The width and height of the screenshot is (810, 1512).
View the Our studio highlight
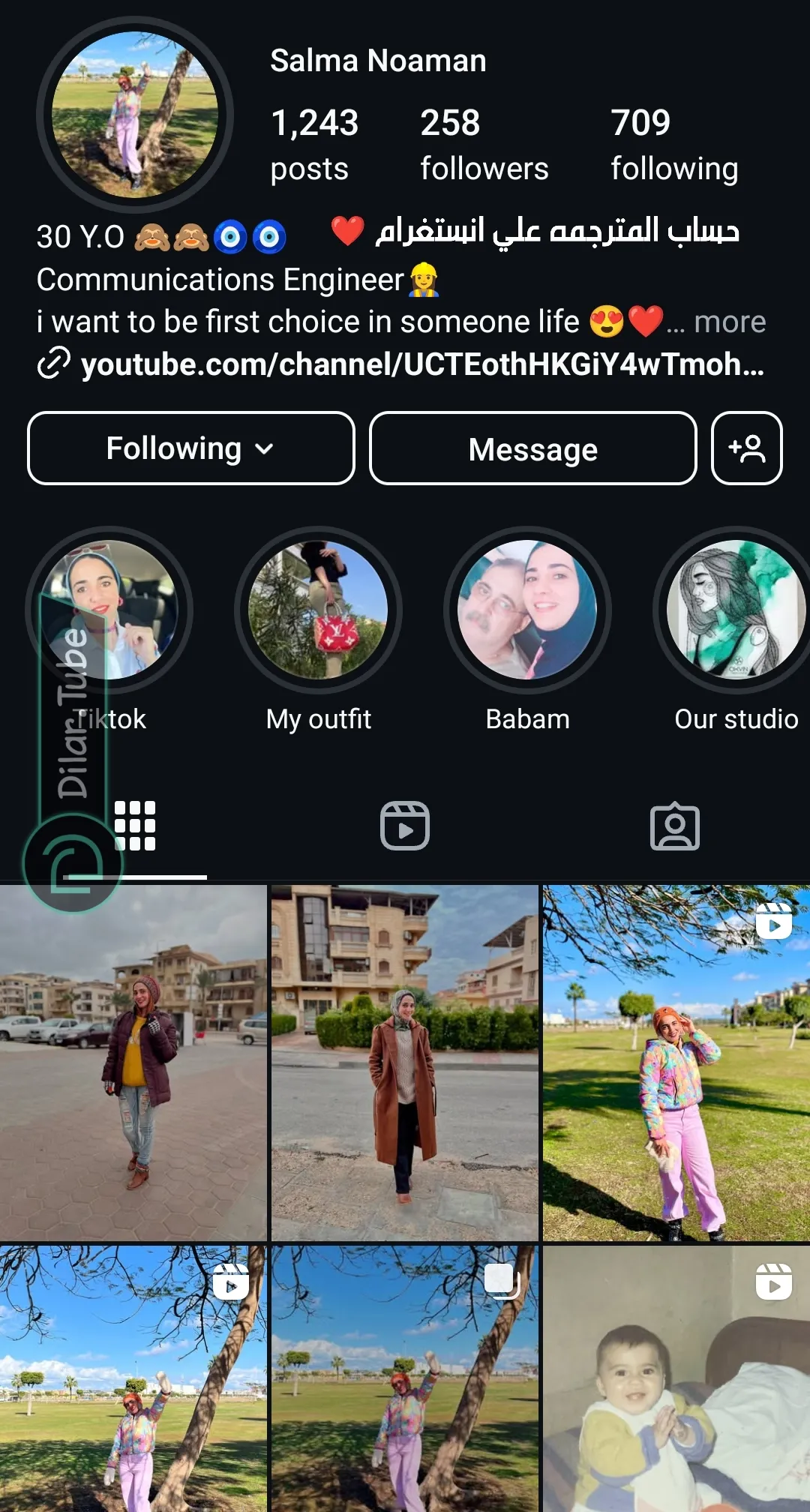pos(736,610)
